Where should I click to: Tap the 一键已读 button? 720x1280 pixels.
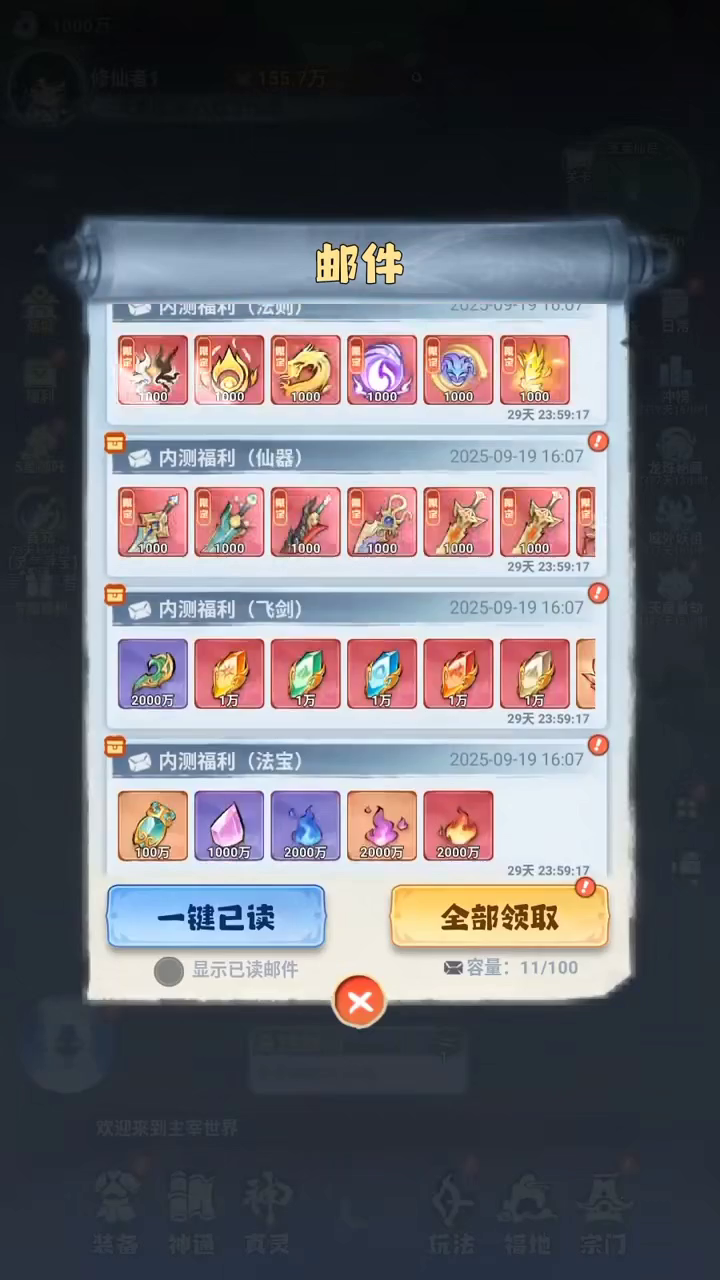(x=216, y=916)
